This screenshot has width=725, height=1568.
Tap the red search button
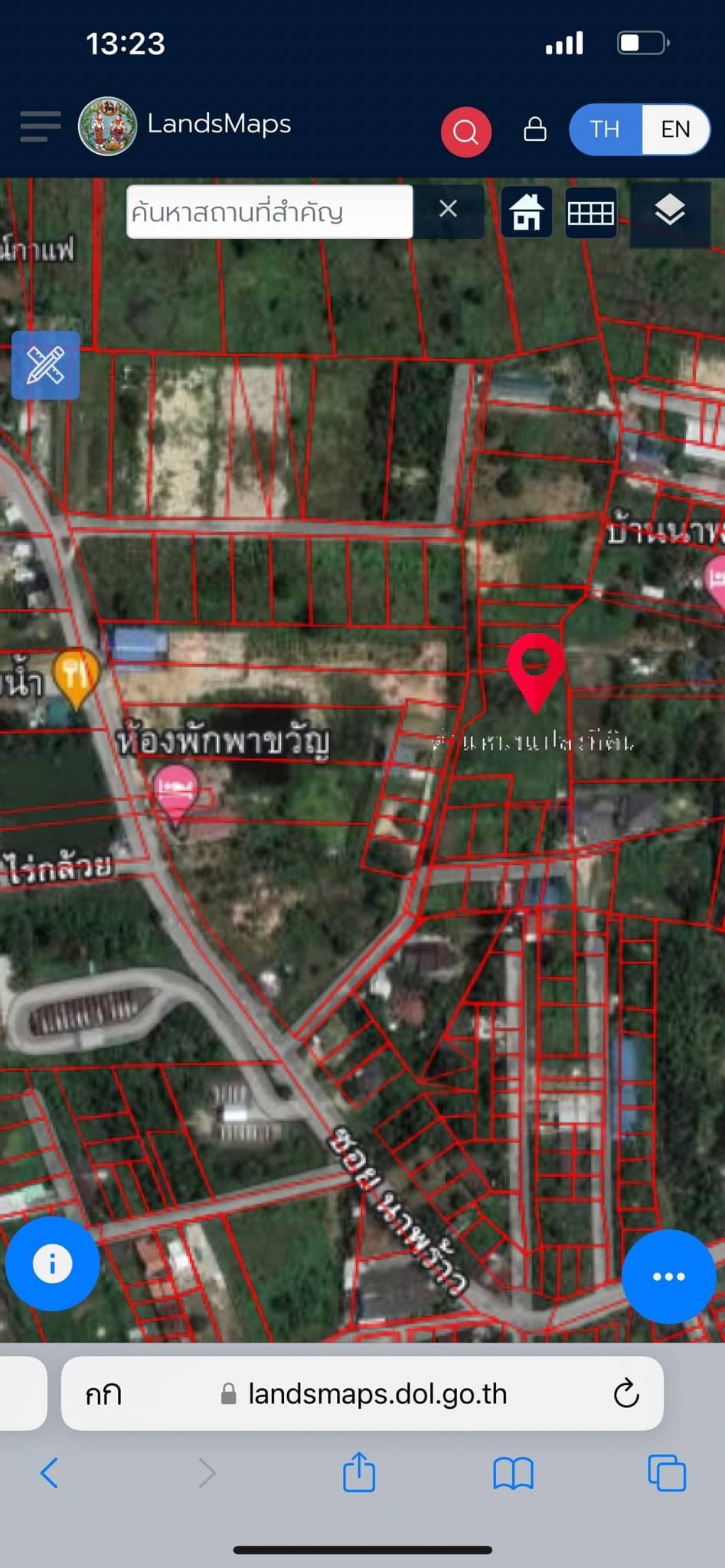click(x=465, y=132)
